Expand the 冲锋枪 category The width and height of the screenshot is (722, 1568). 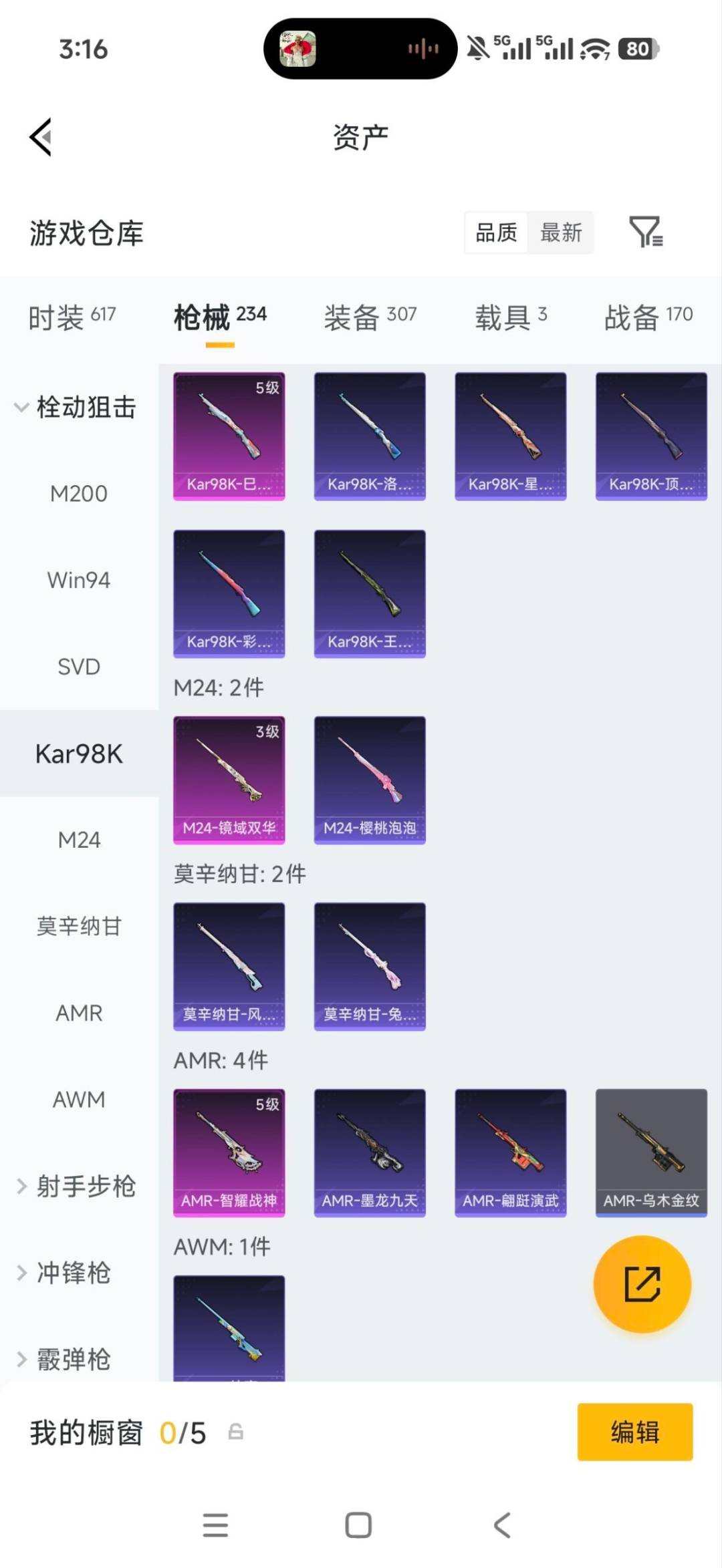(x=64, y=1272)
